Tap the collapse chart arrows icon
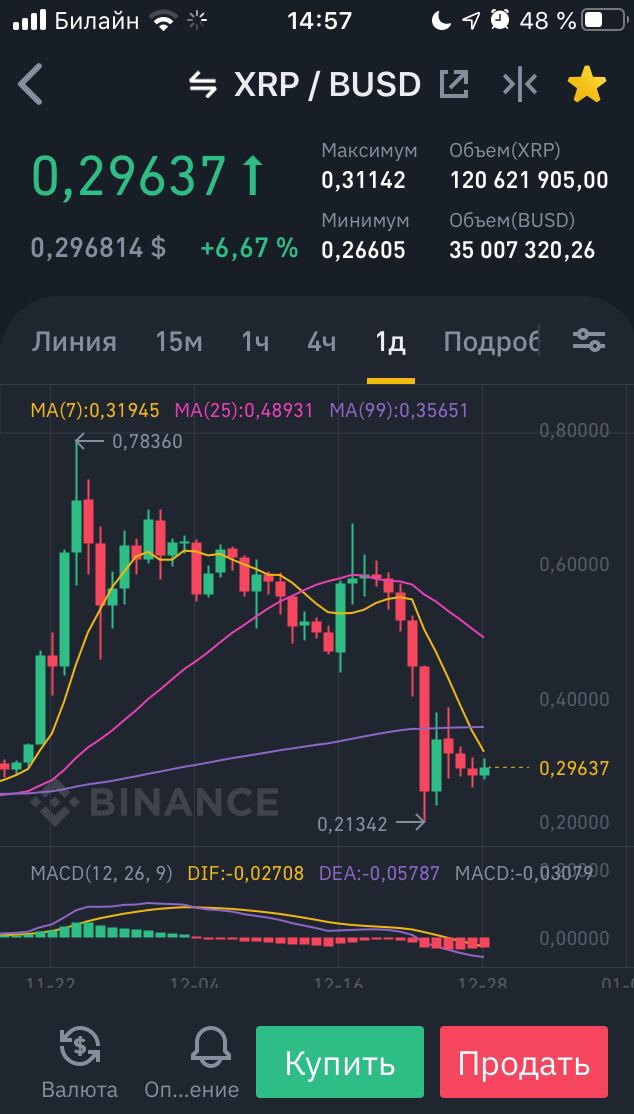The image size is (634, 1114). (x=520, y=85)
